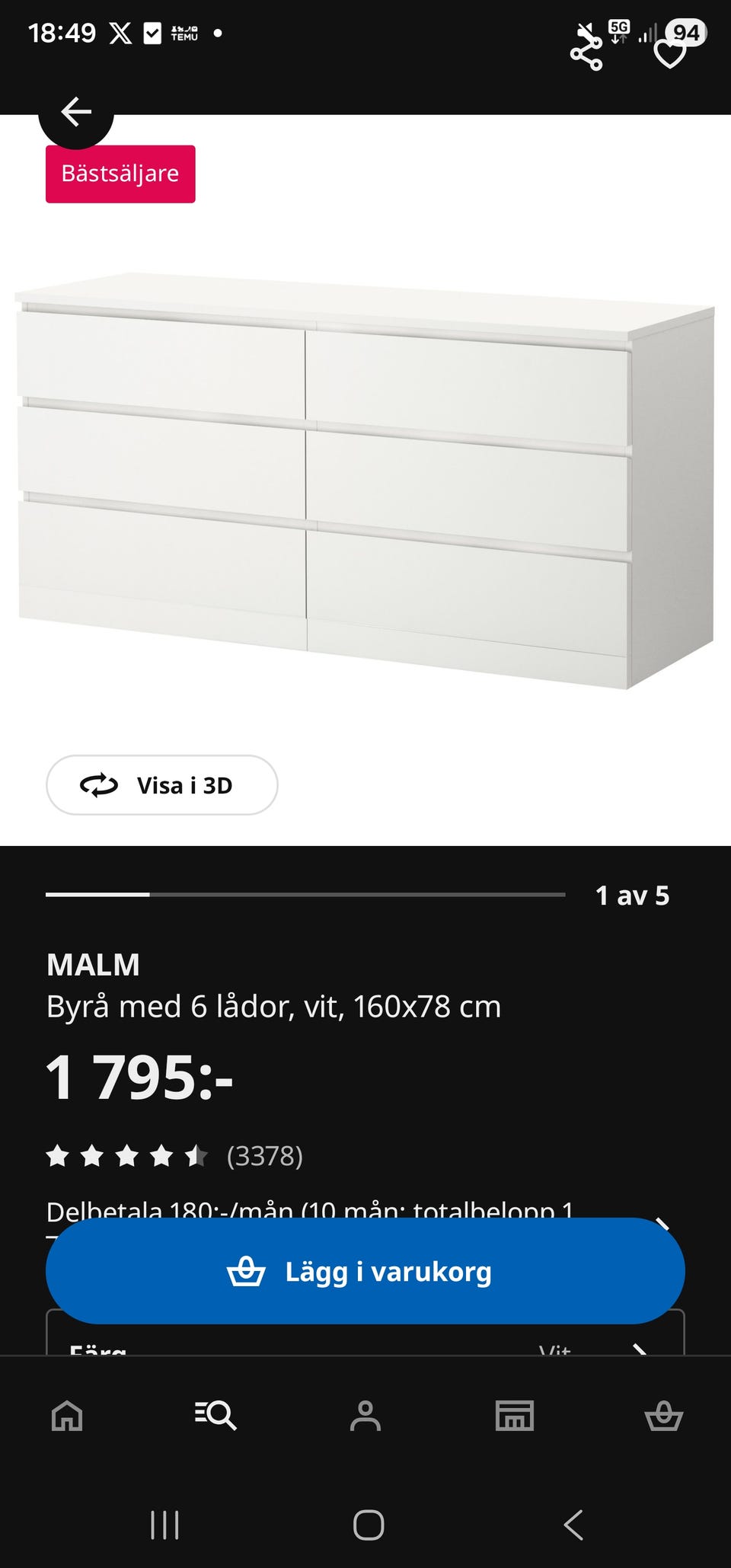Open the shopping basket tab
The height and width of the screenshot is (1568, 731).
point(664,1416)
